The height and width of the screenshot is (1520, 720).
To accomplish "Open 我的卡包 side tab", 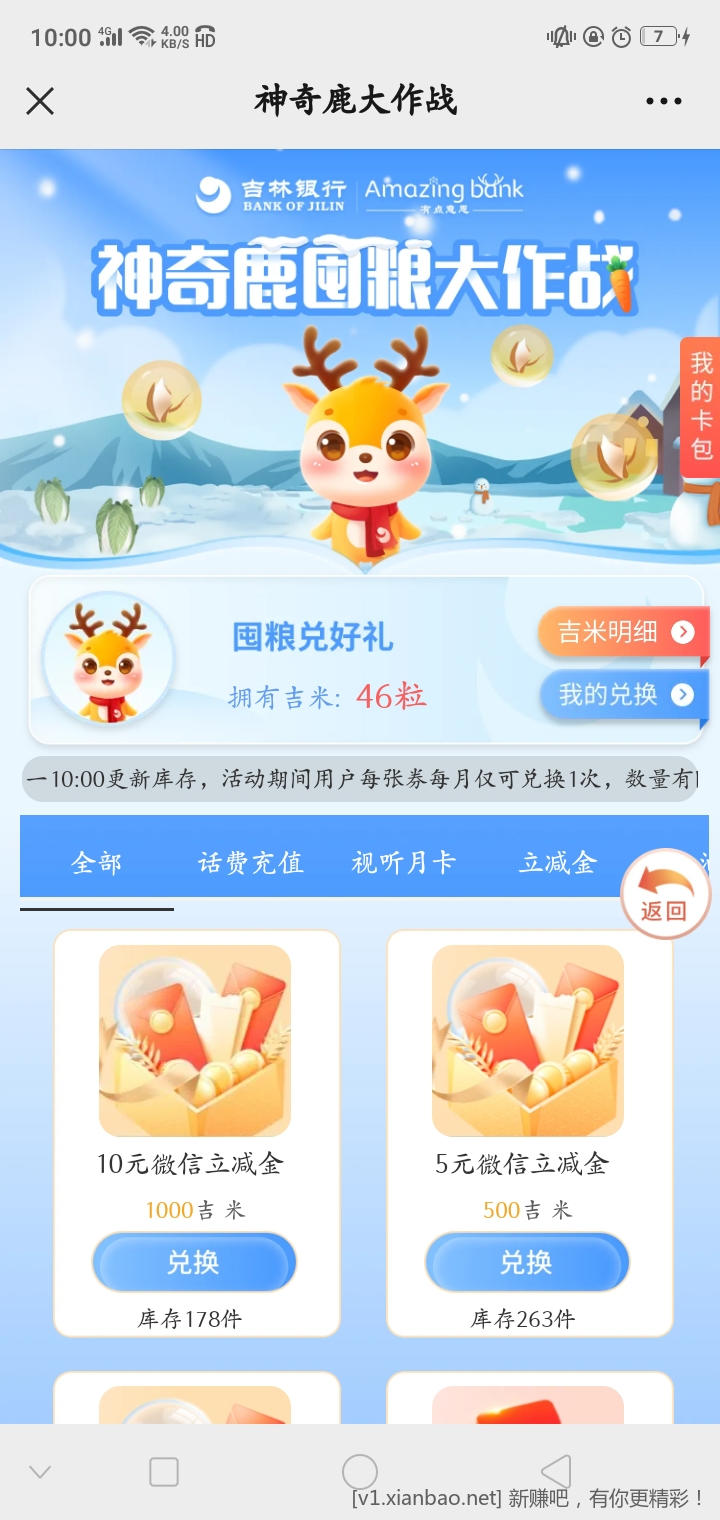I will pos(701,405).
